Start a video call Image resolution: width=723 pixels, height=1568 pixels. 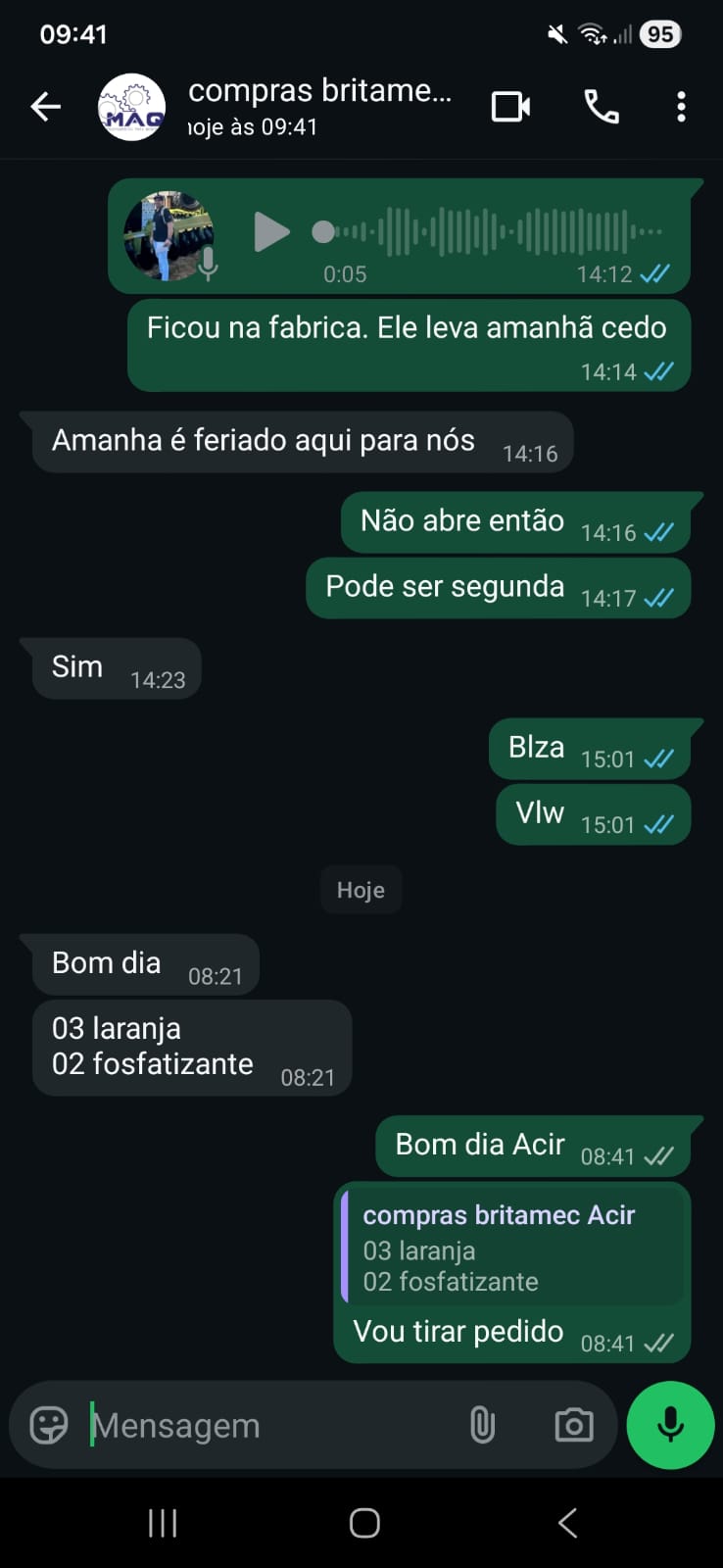tap(510, 107)
